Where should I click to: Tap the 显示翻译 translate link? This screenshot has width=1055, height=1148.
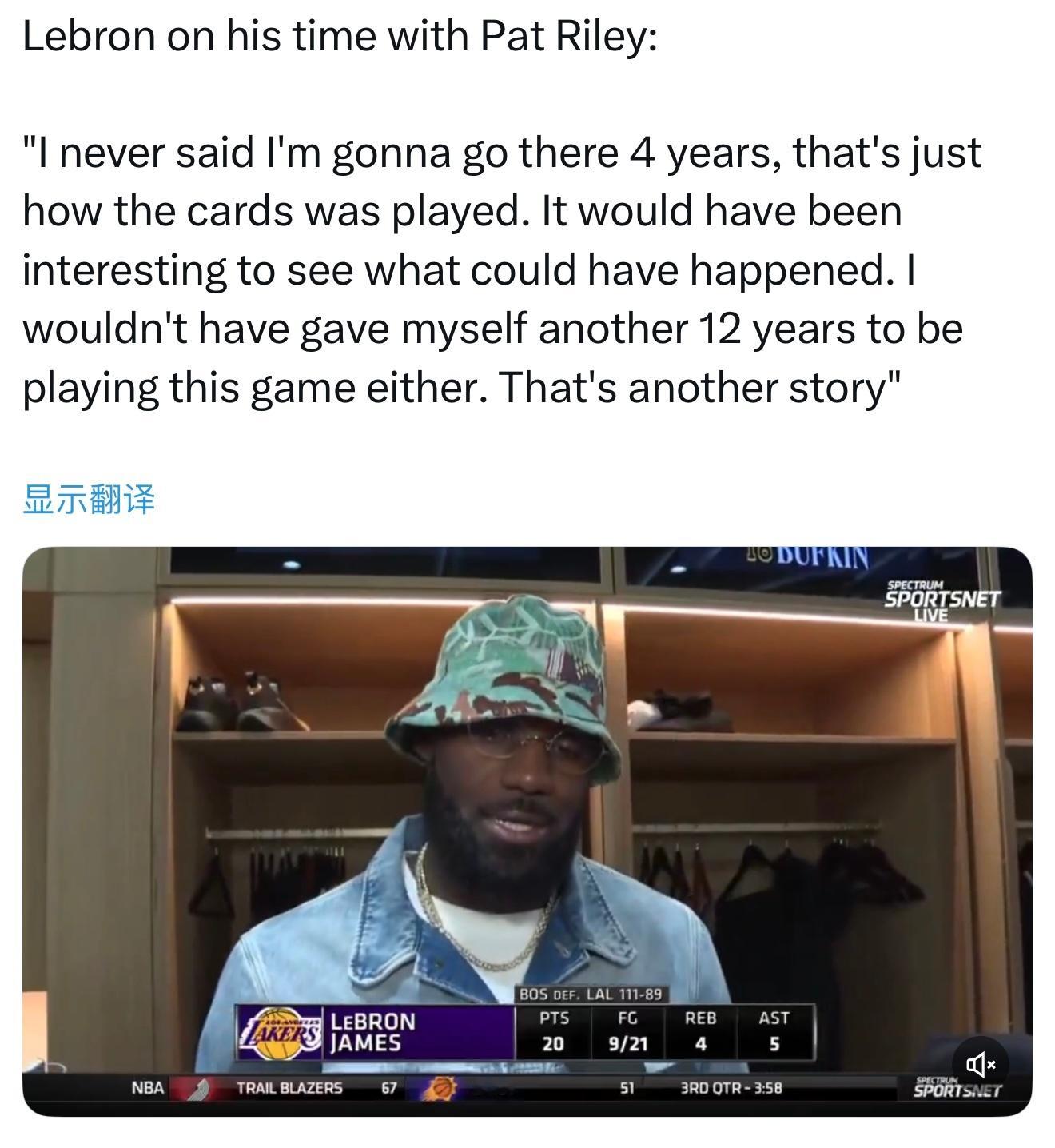point(89,500)
